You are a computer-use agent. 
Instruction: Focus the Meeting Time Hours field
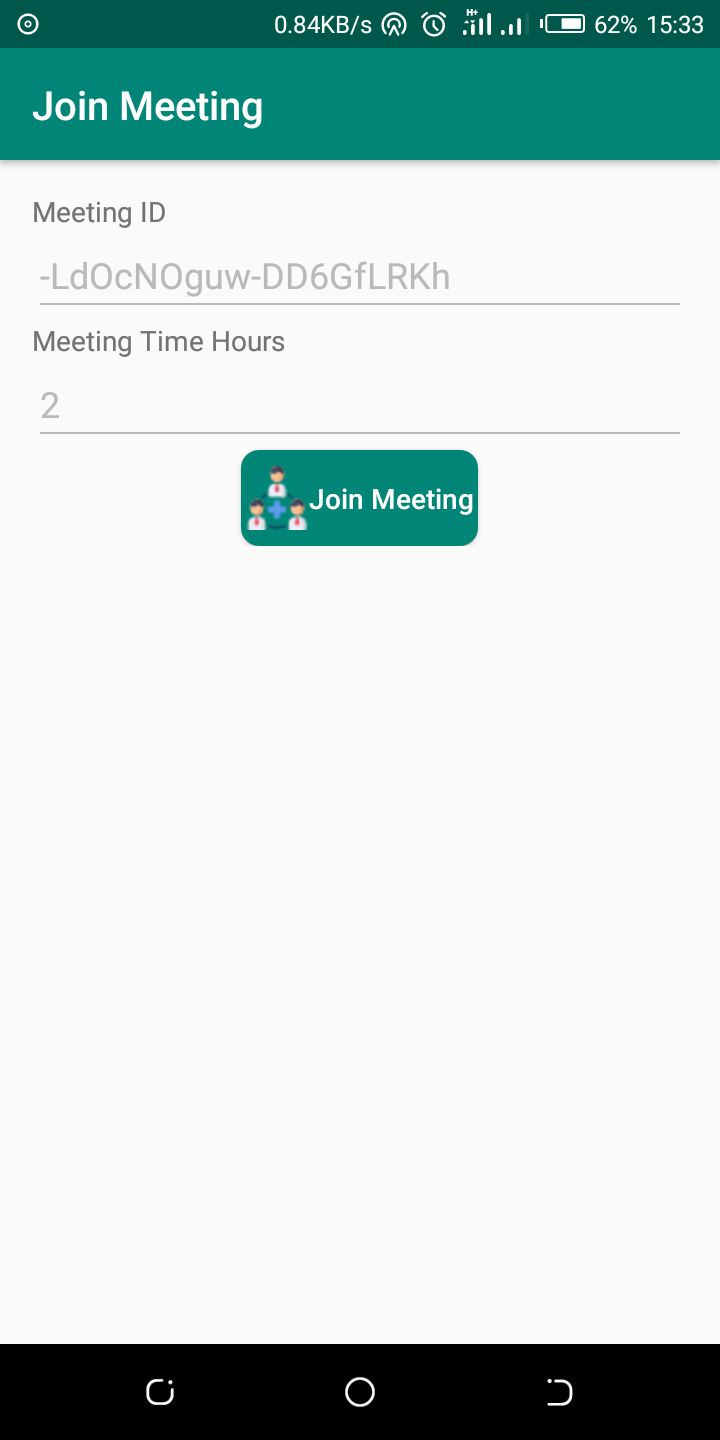pyautogui.click(x=360, y=406)
